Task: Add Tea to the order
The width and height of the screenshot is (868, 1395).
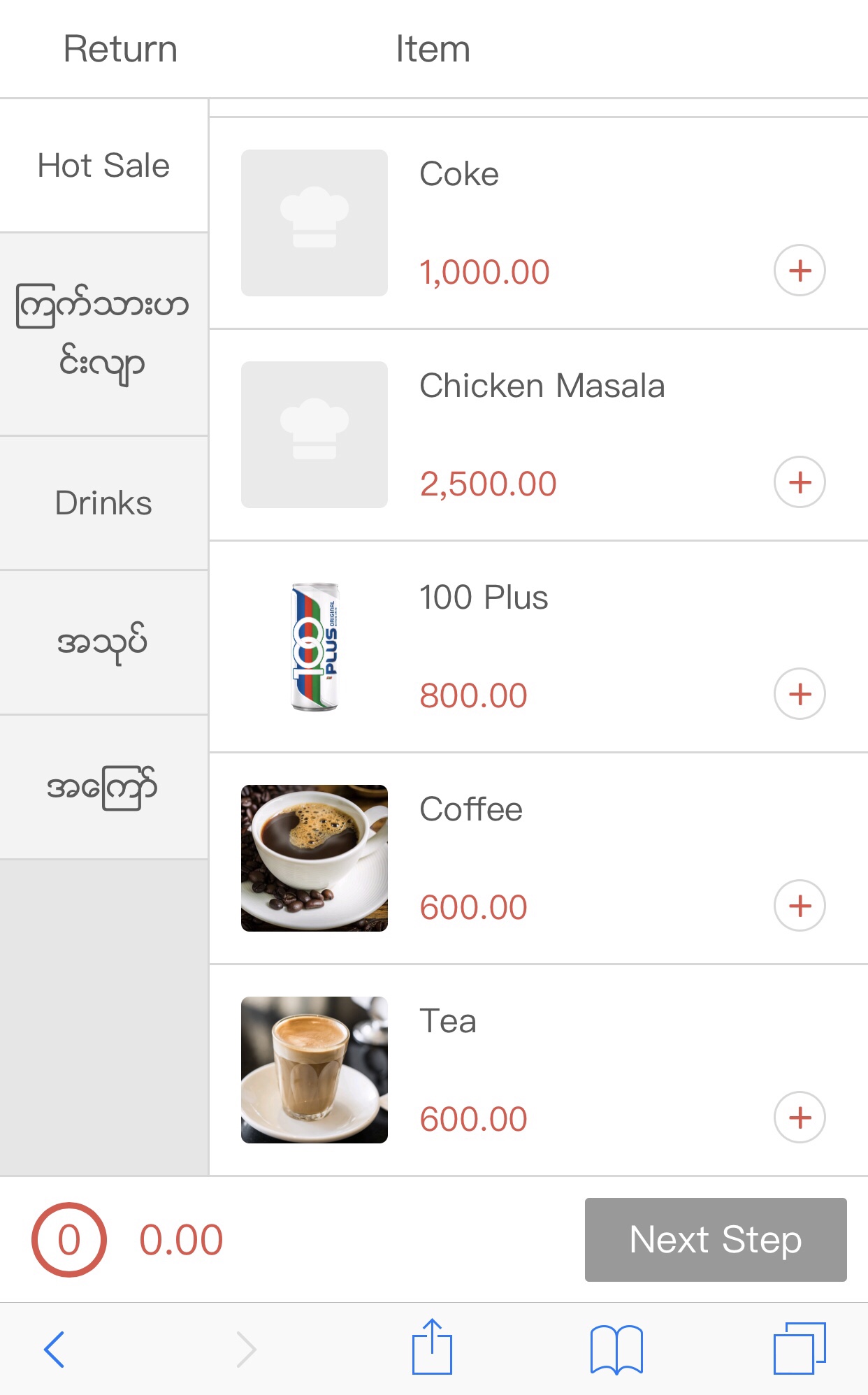Action: point(800,1118)
